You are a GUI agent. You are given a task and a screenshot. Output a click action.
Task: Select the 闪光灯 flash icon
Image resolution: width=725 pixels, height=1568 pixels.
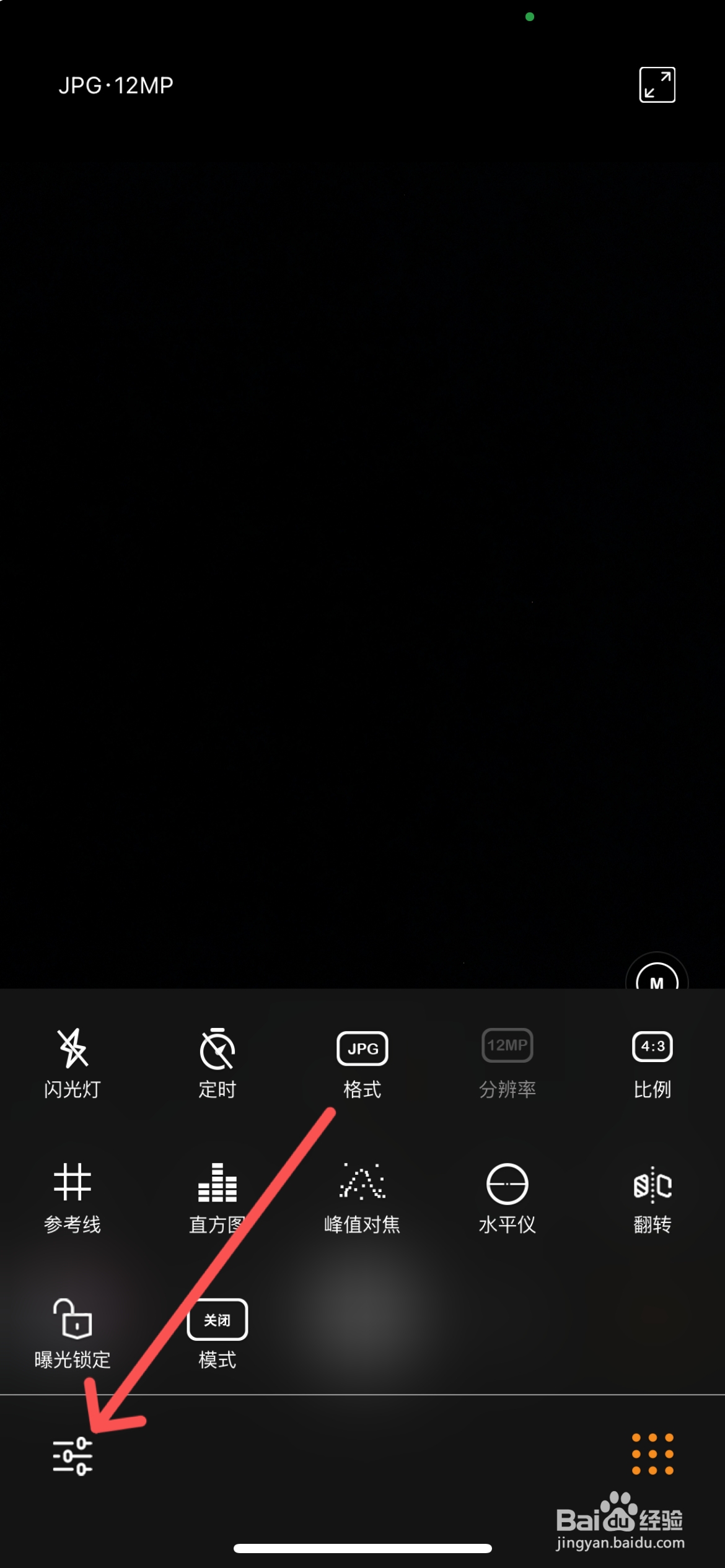pyautogui.click(x=72, y=1061)
